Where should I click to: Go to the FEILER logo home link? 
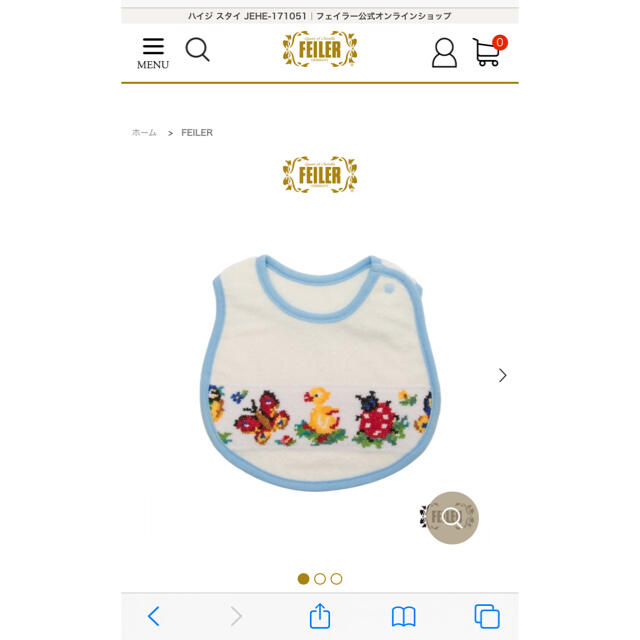point(320,49)
